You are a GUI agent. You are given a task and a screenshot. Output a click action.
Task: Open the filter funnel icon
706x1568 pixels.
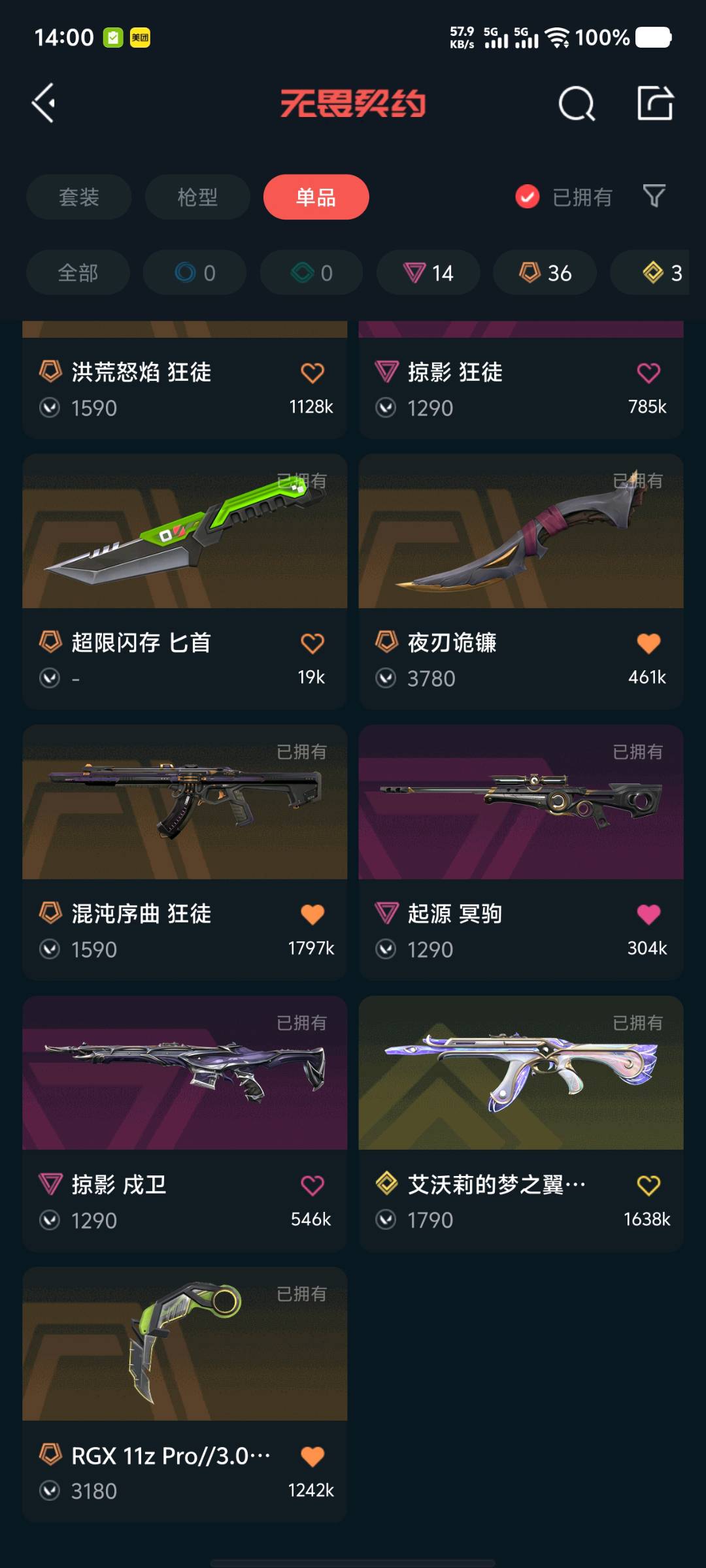[654, 196]
